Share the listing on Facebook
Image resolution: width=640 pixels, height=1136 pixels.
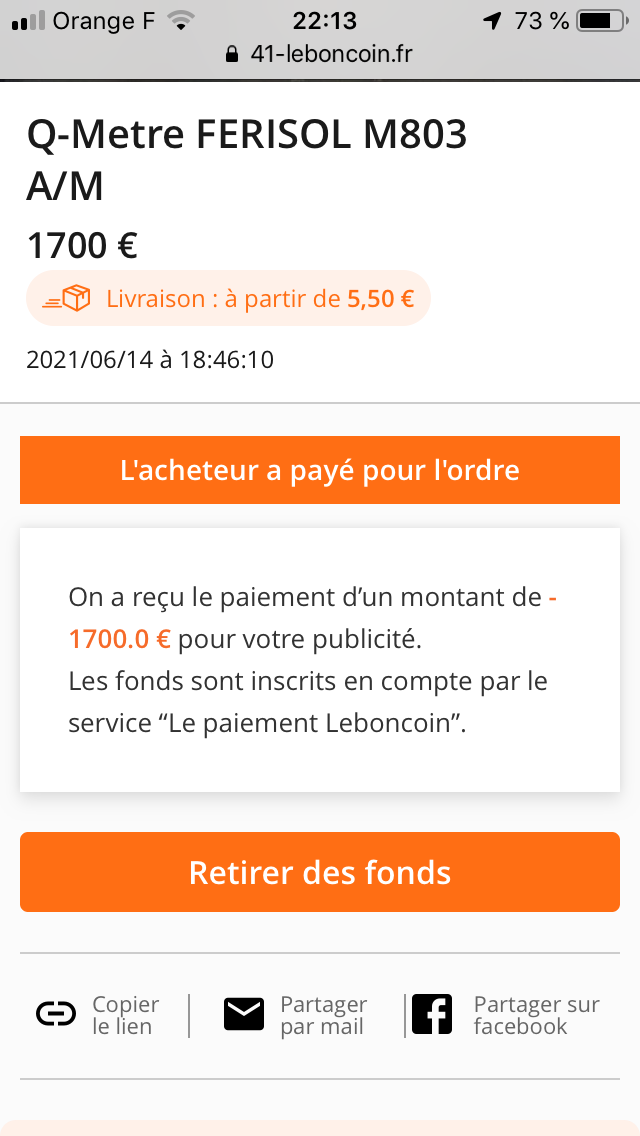tap(506, 1015)
